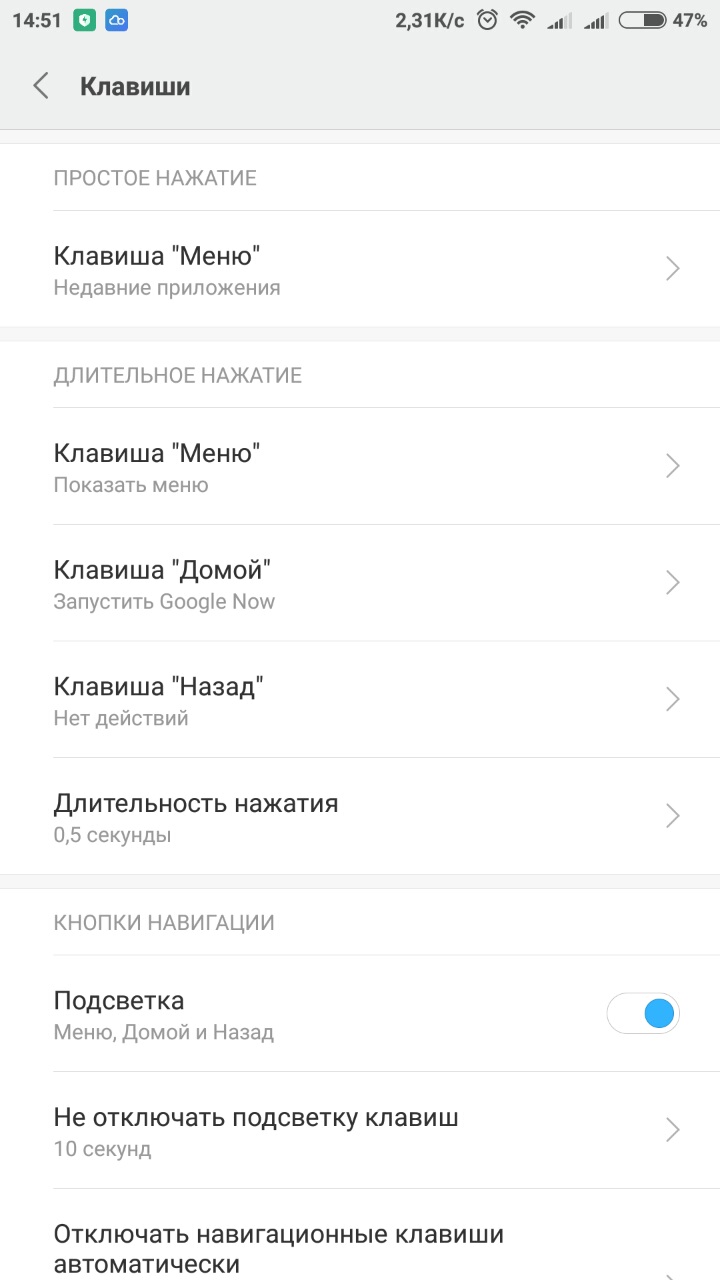Turn off the Подсветка switch

tap(643, 1014)
